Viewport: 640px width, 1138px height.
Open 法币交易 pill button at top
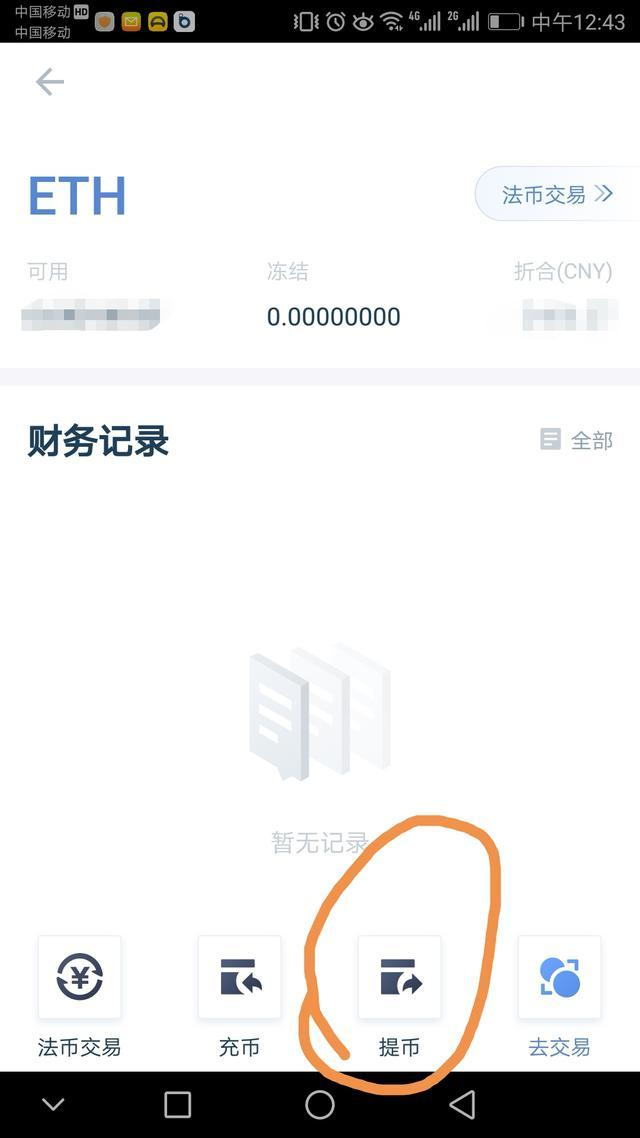(556, 194)
